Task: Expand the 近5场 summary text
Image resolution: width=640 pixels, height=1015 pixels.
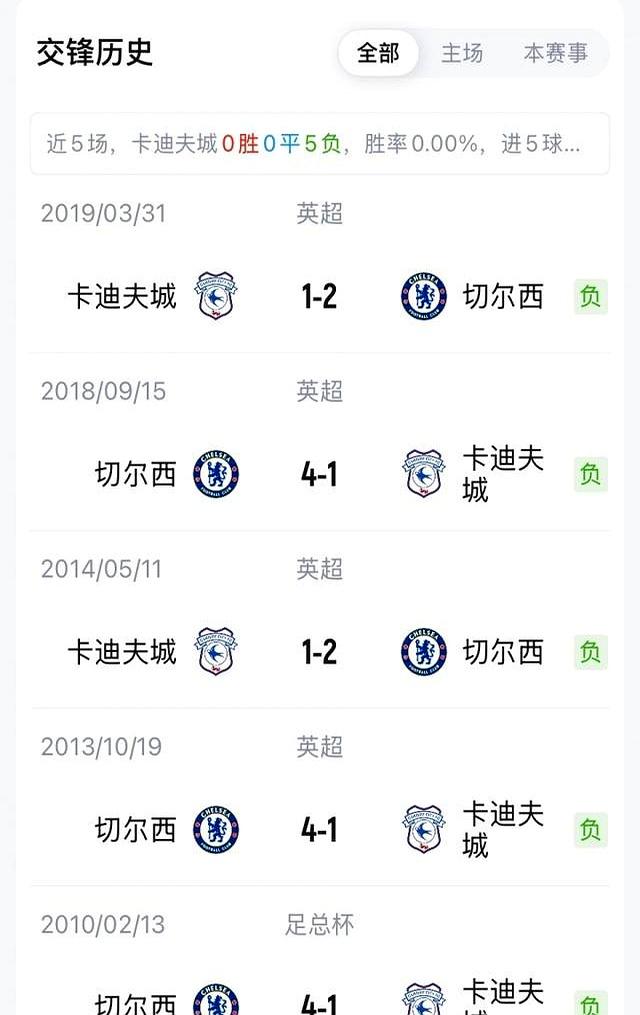Action: pyautogui.click(x=320, y=144)
